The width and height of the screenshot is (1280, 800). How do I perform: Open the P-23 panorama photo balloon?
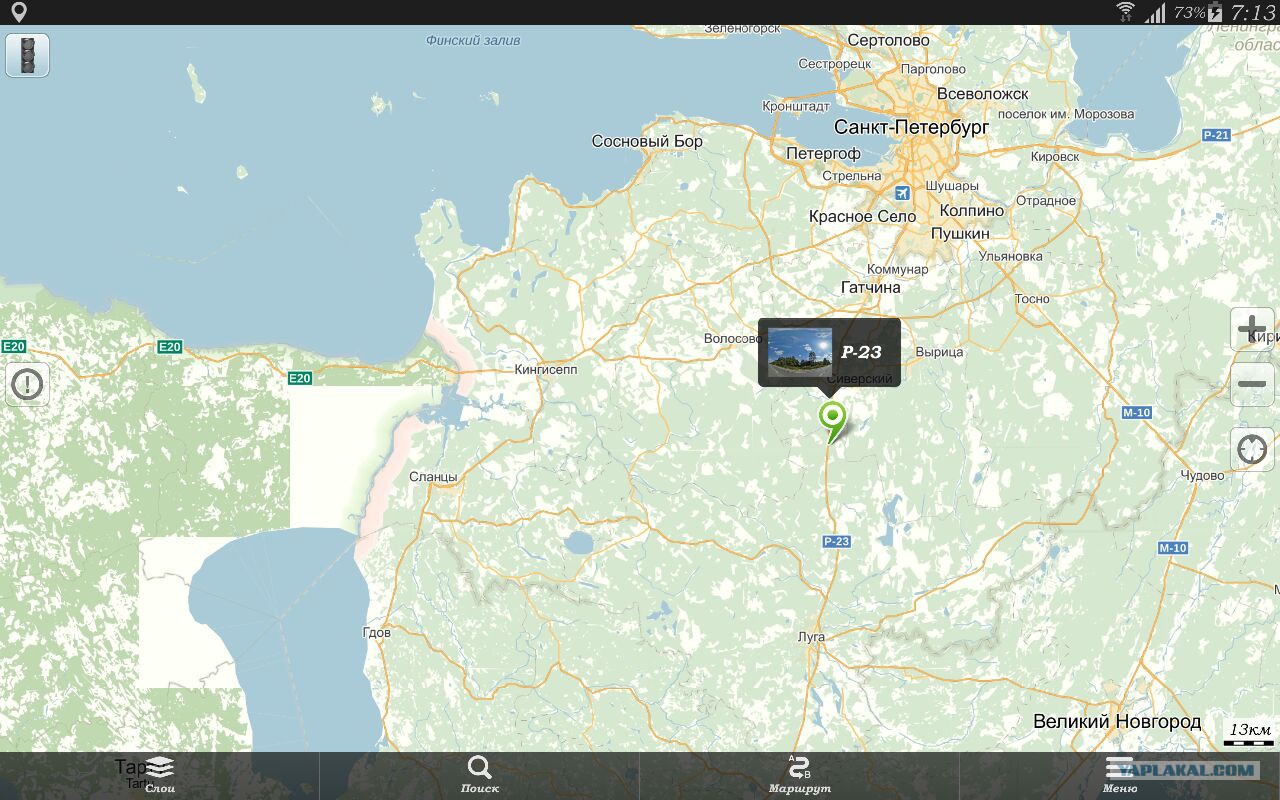click(x=829, y=352)
